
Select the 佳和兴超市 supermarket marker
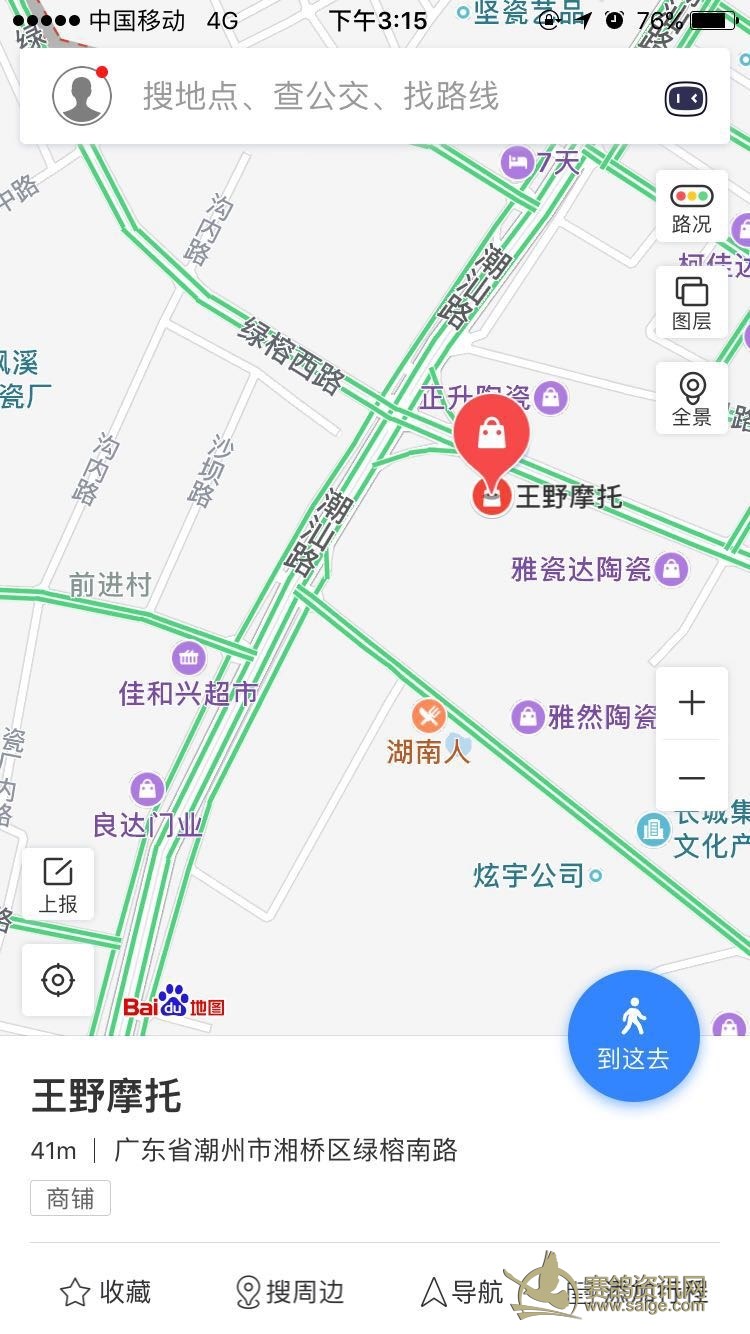pyautogui.click(x=189, y=658)
